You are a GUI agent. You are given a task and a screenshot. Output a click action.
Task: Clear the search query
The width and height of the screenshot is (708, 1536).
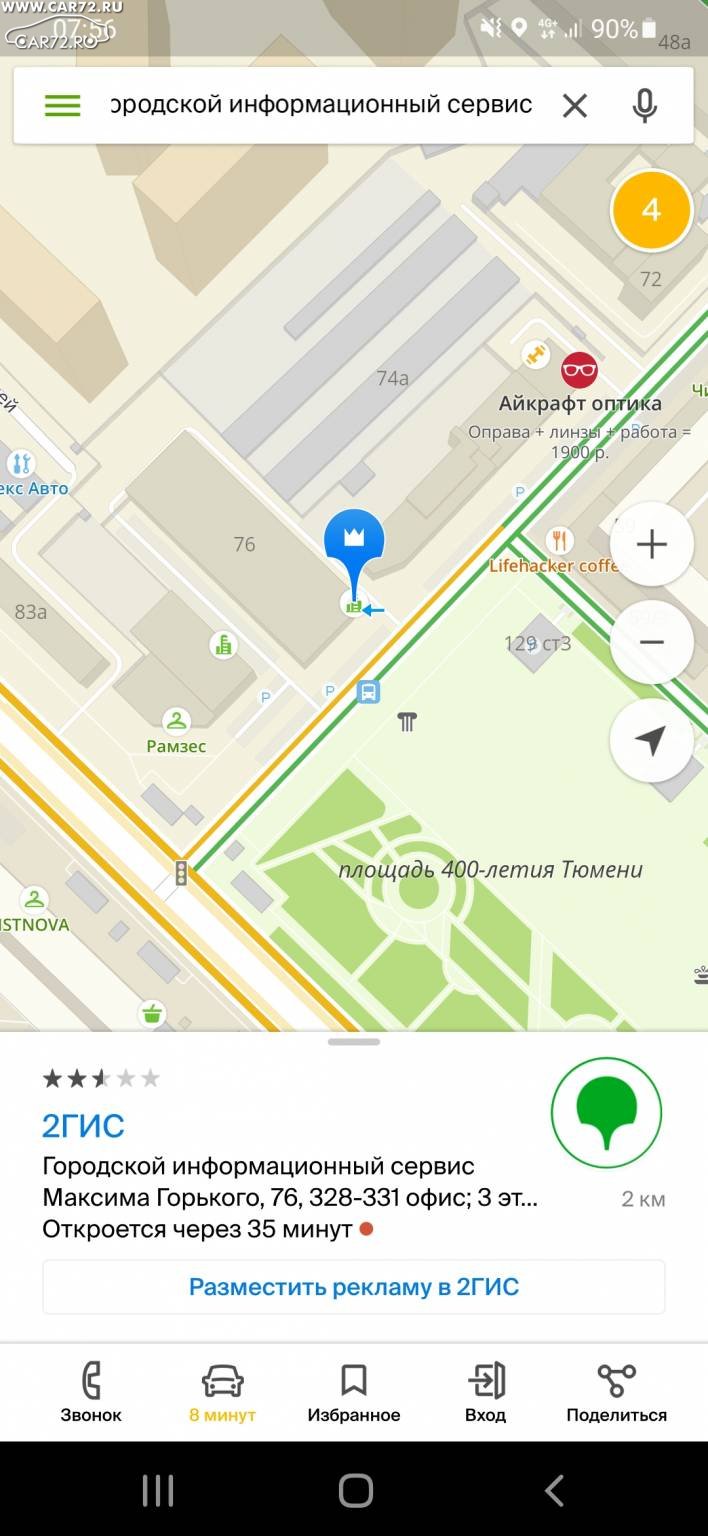click(x=575, y=106)
